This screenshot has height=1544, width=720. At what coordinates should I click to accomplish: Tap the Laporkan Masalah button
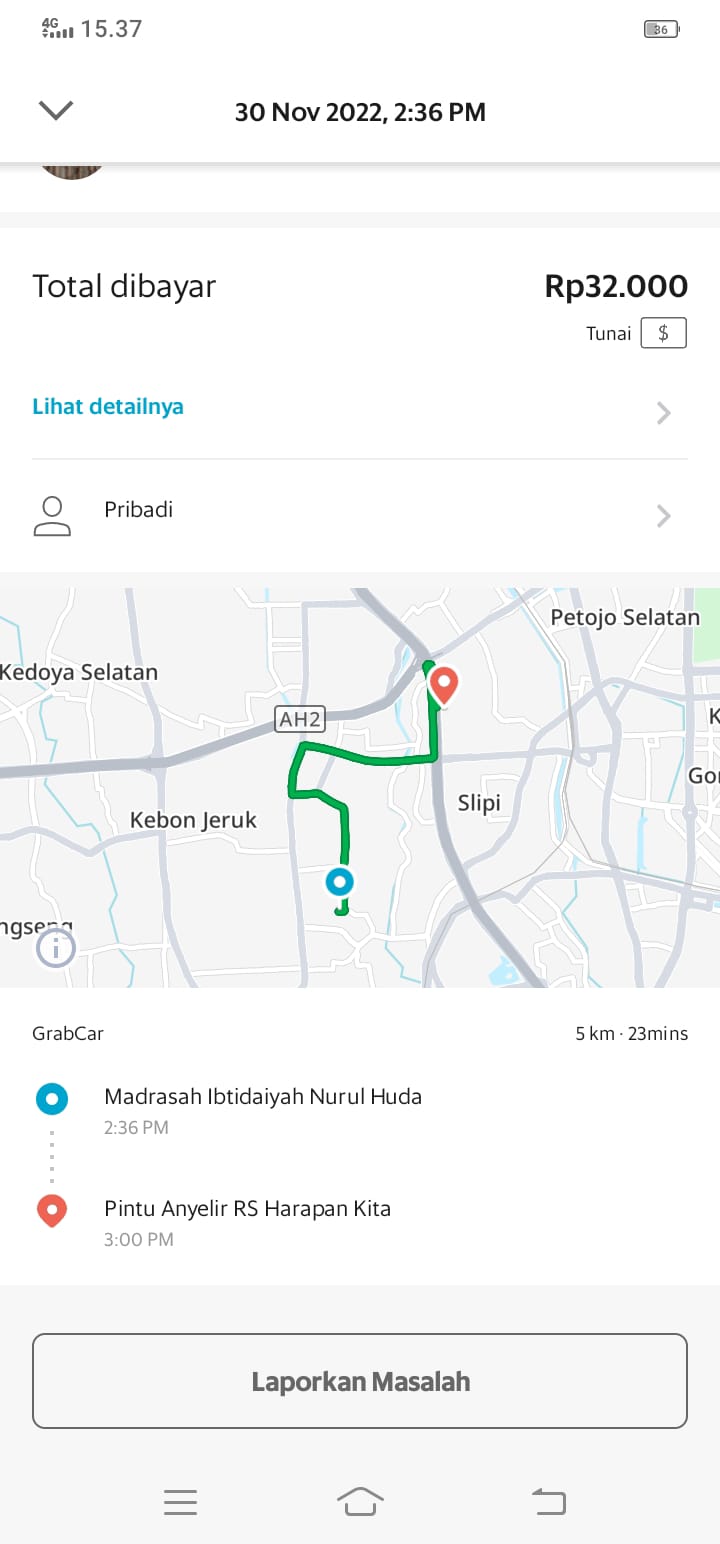360,1381
